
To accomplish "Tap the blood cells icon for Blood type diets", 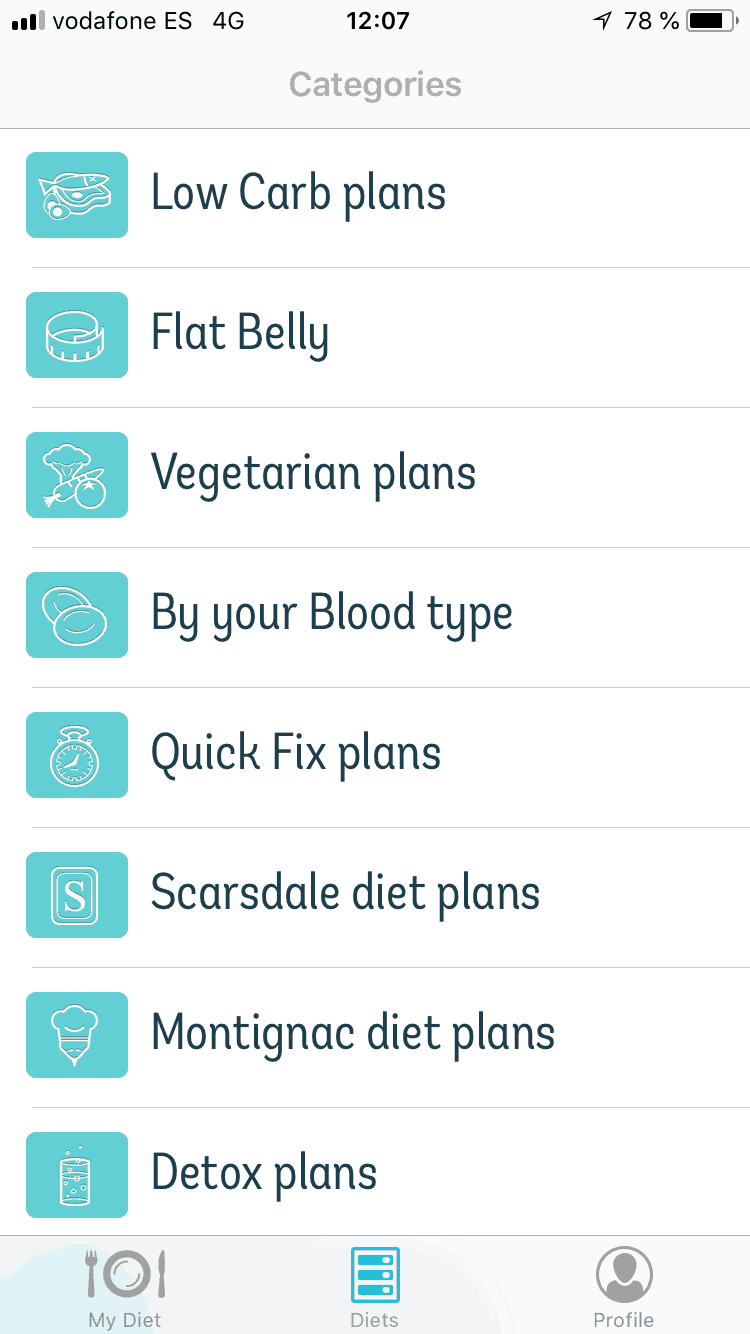I will tap(77, 615).
